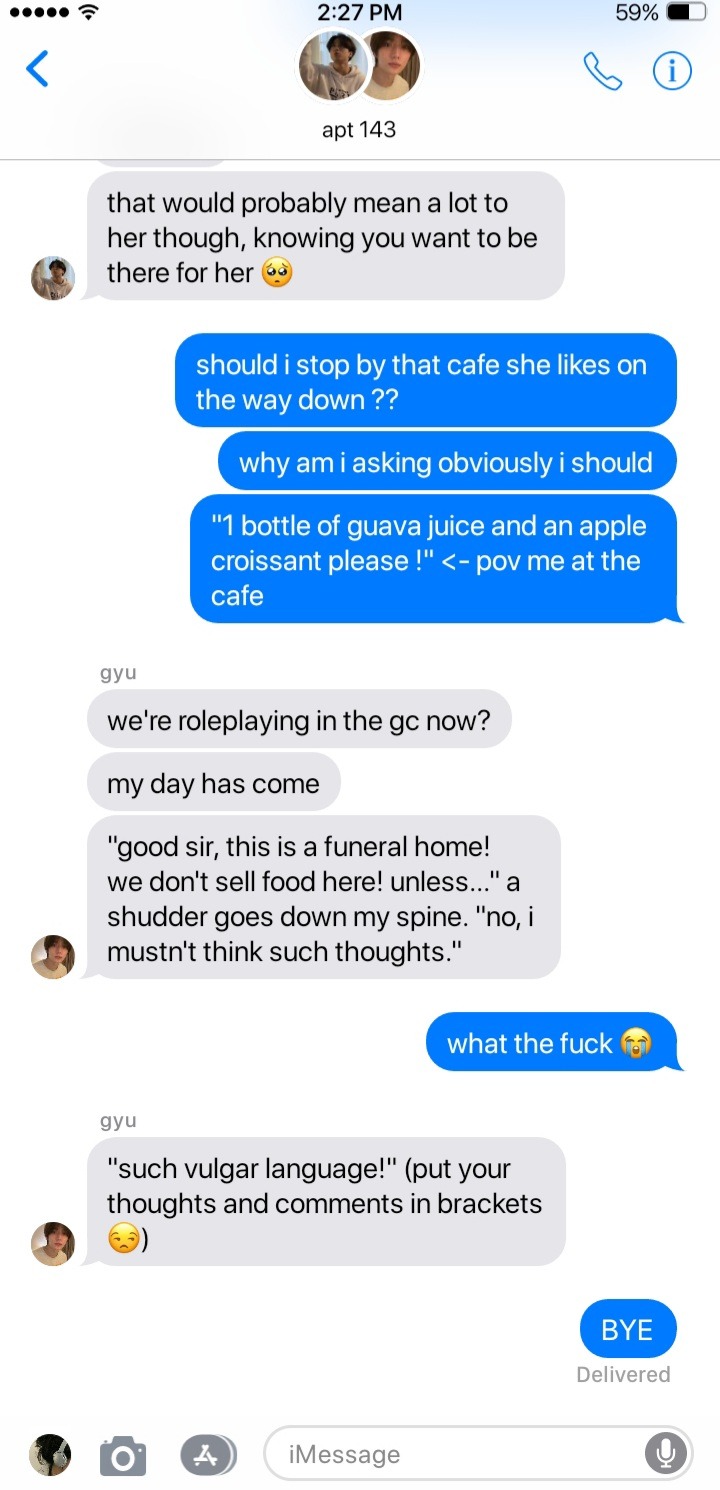Open group avatars for apt 143
720x1490 pixels.
point(360,68)
